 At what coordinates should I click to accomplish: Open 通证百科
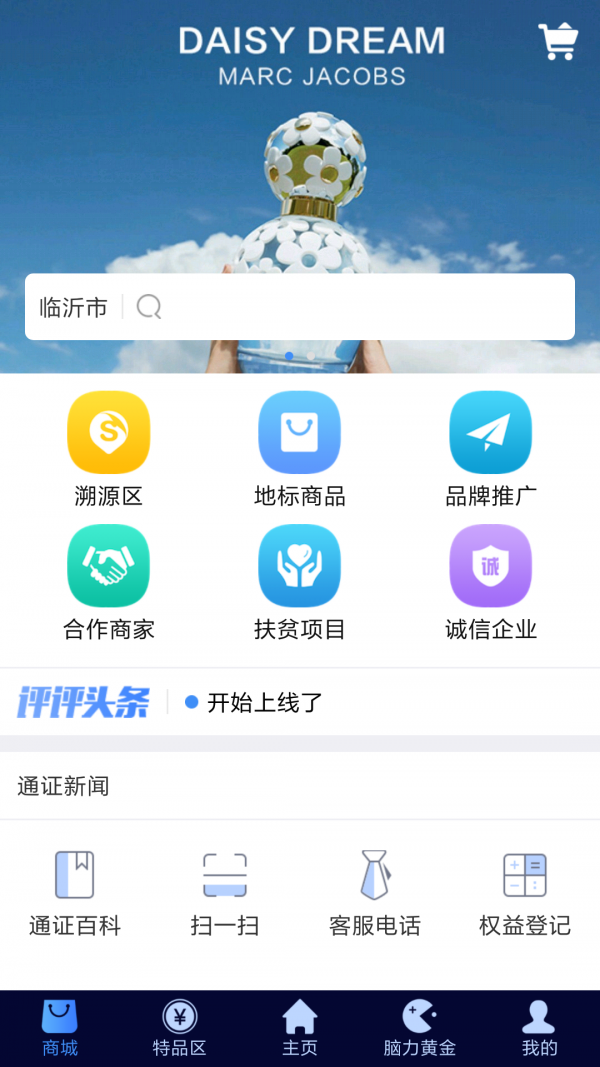pyautogui.click(x=75, y=892)
